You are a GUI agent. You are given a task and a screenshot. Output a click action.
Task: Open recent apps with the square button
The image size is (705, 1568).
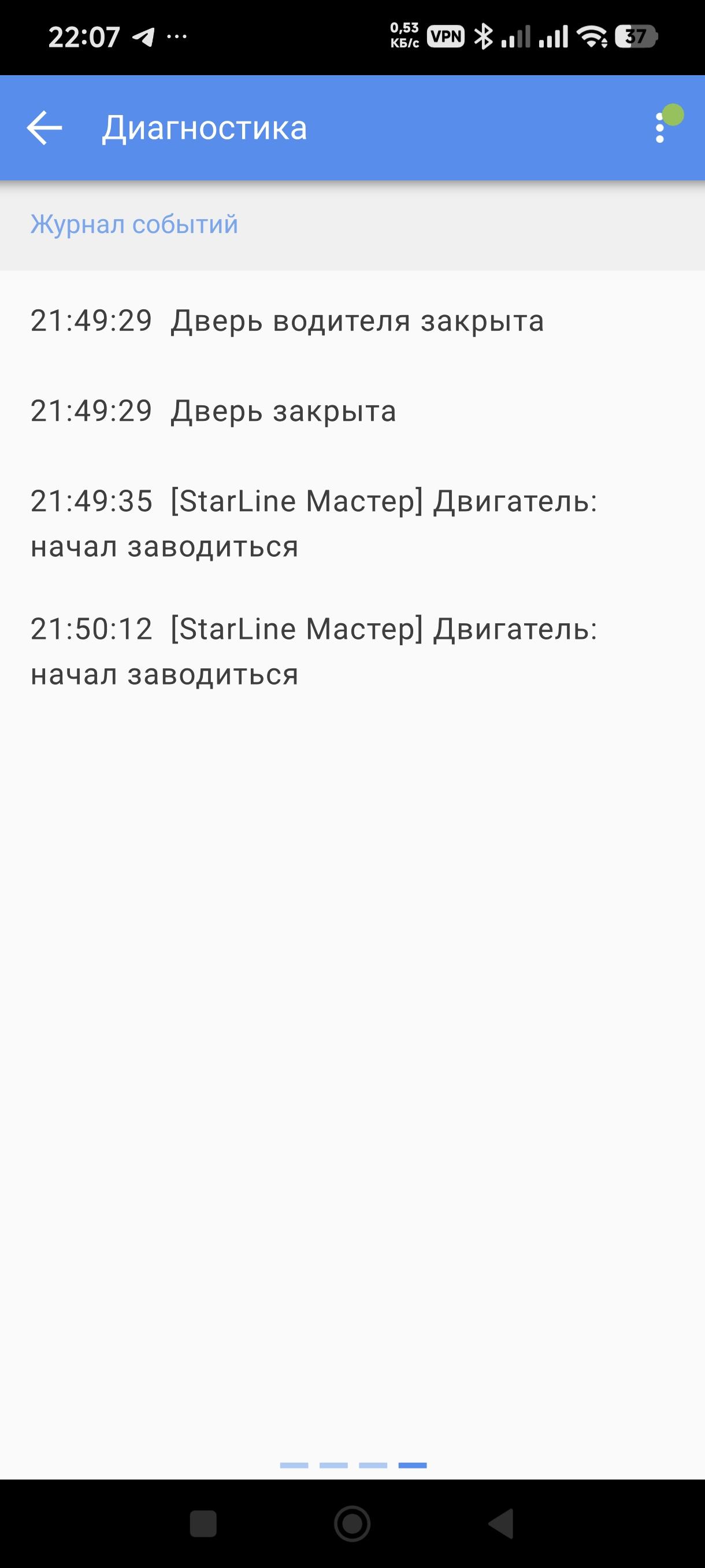tap(203, 1523)
